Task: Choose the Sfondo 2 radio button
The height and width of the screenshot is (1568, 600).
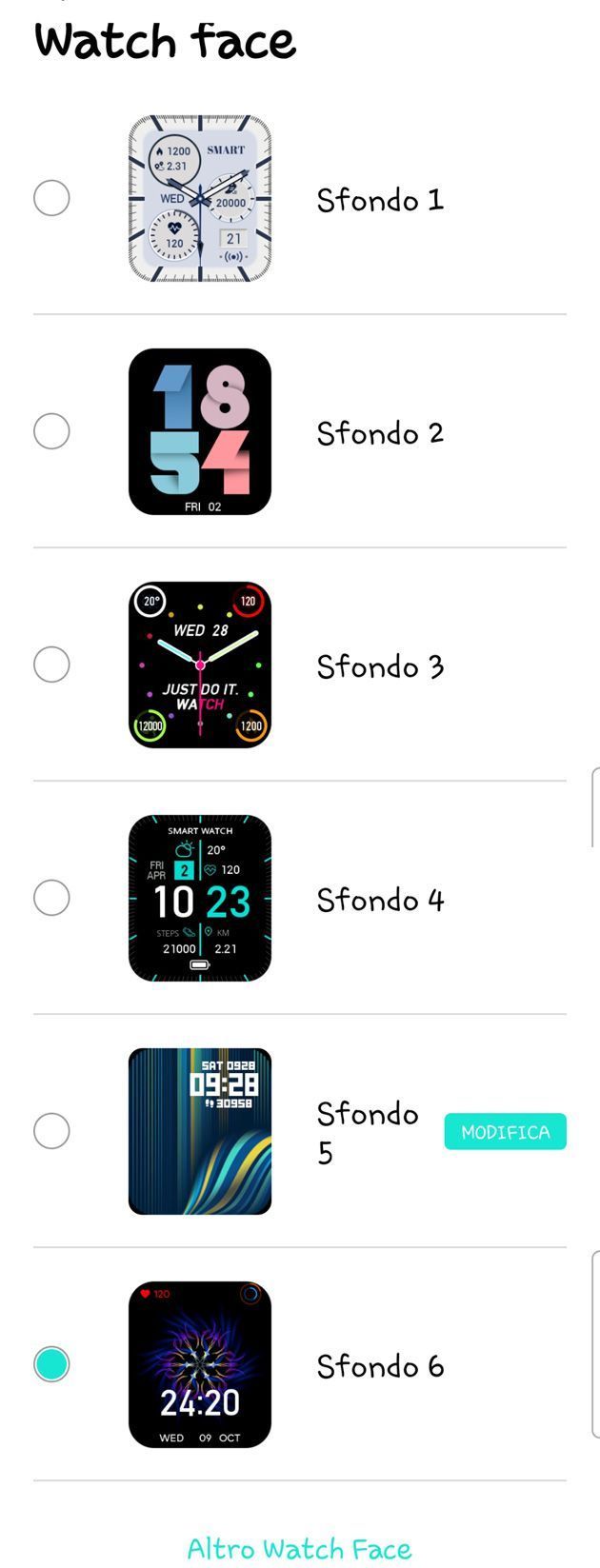Action: point(51,431)
